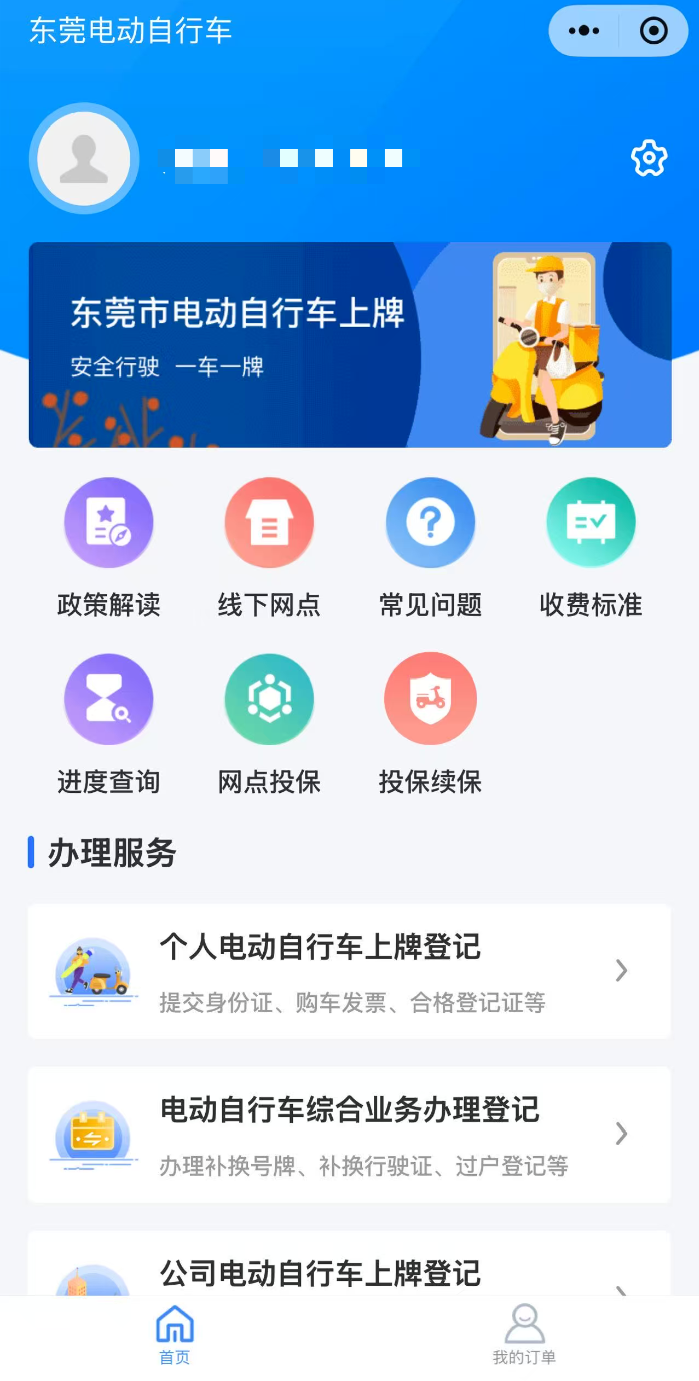Select 公司电动自行车上牌登记

pos(349,1272)
